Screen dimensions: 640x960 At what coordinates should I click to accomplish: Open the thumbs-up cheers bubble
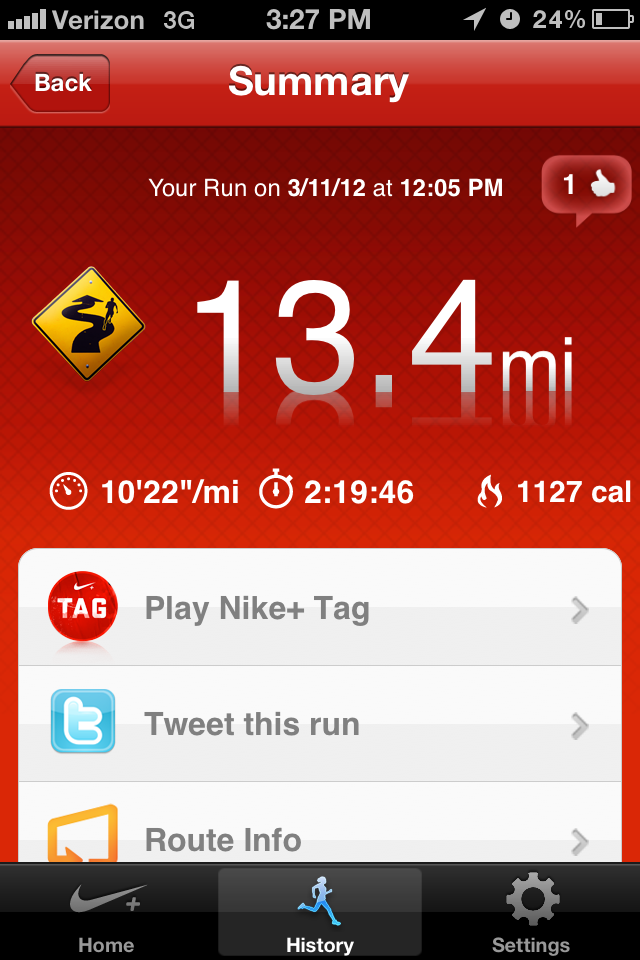coord(586,185)
